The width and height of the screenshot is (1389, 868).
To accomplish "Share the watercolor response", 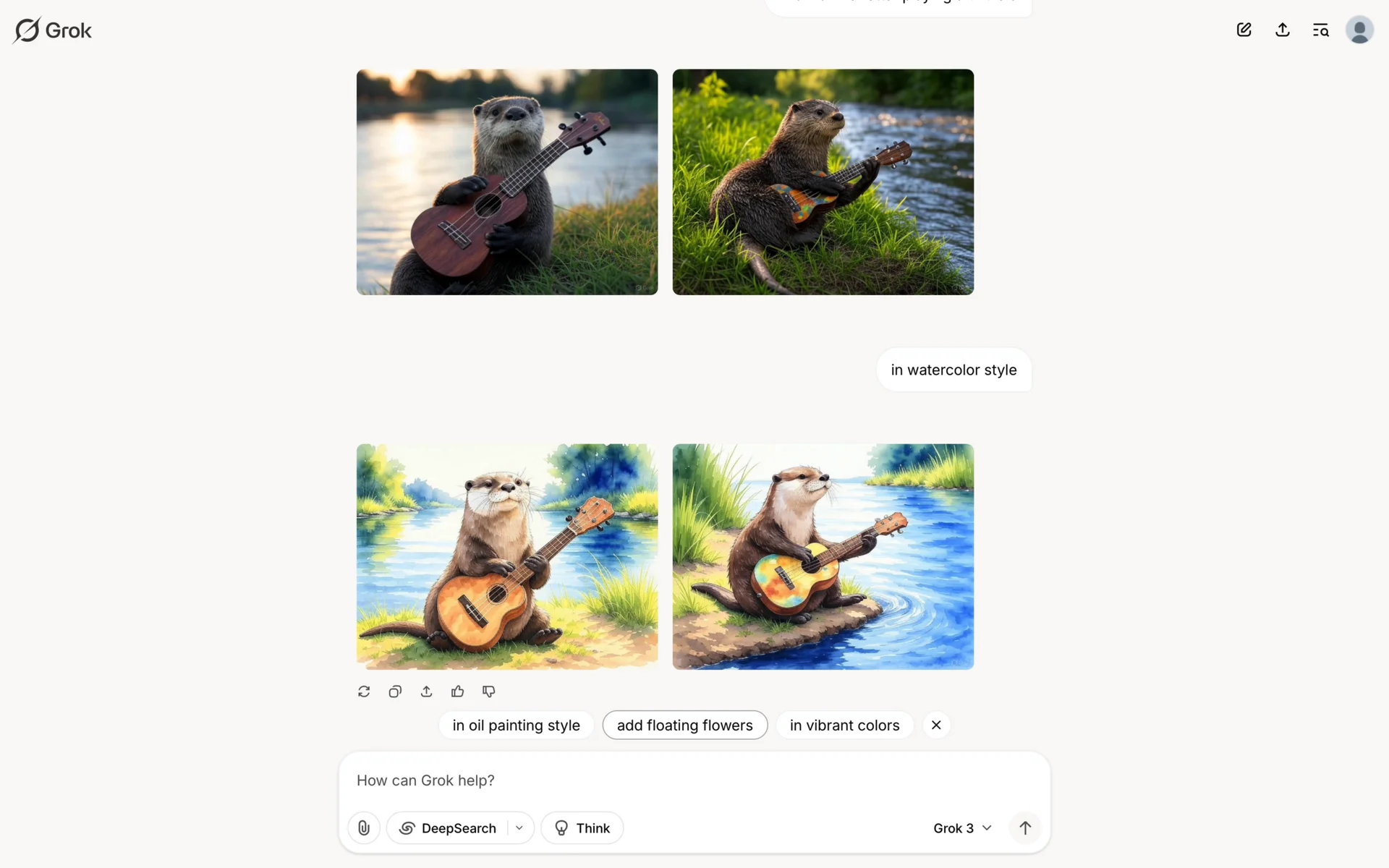I will [426, 692].
